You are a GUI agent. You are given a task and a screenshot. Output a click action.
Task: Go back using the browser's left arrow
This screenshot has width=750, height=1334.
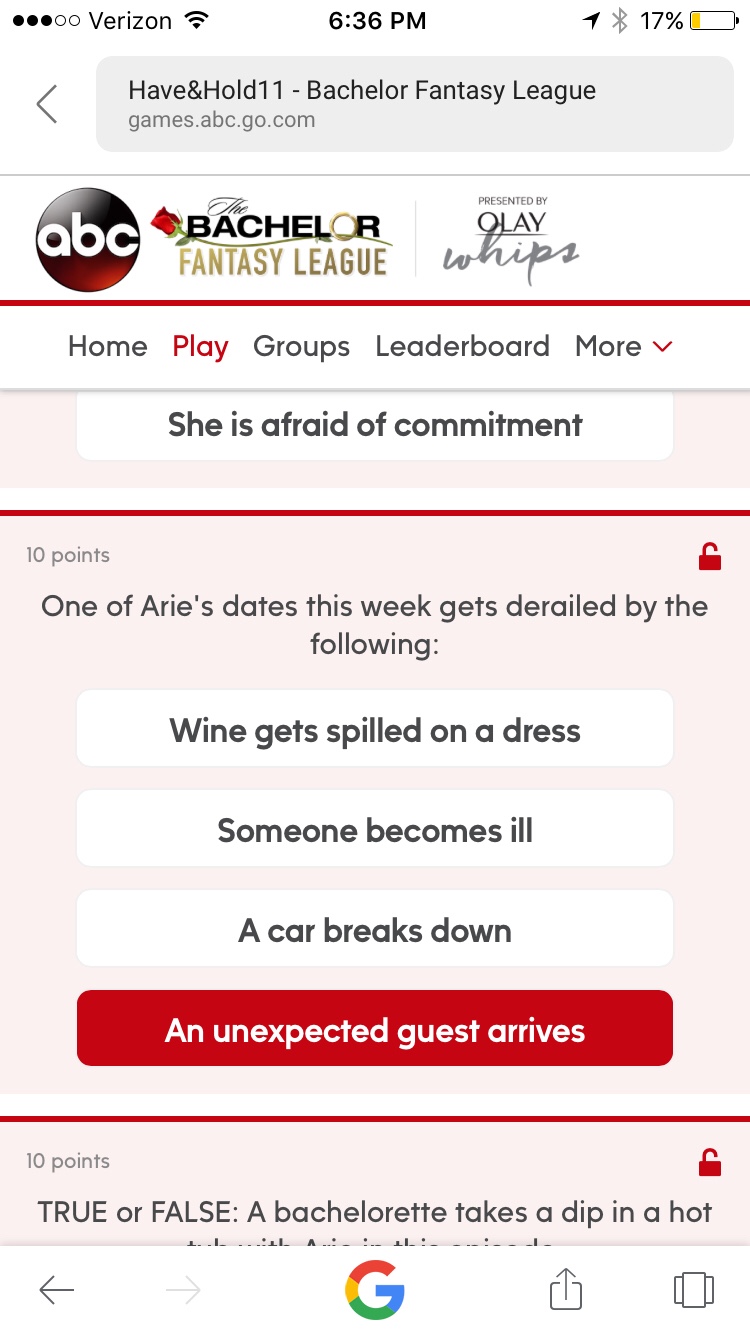point(57,1290)
